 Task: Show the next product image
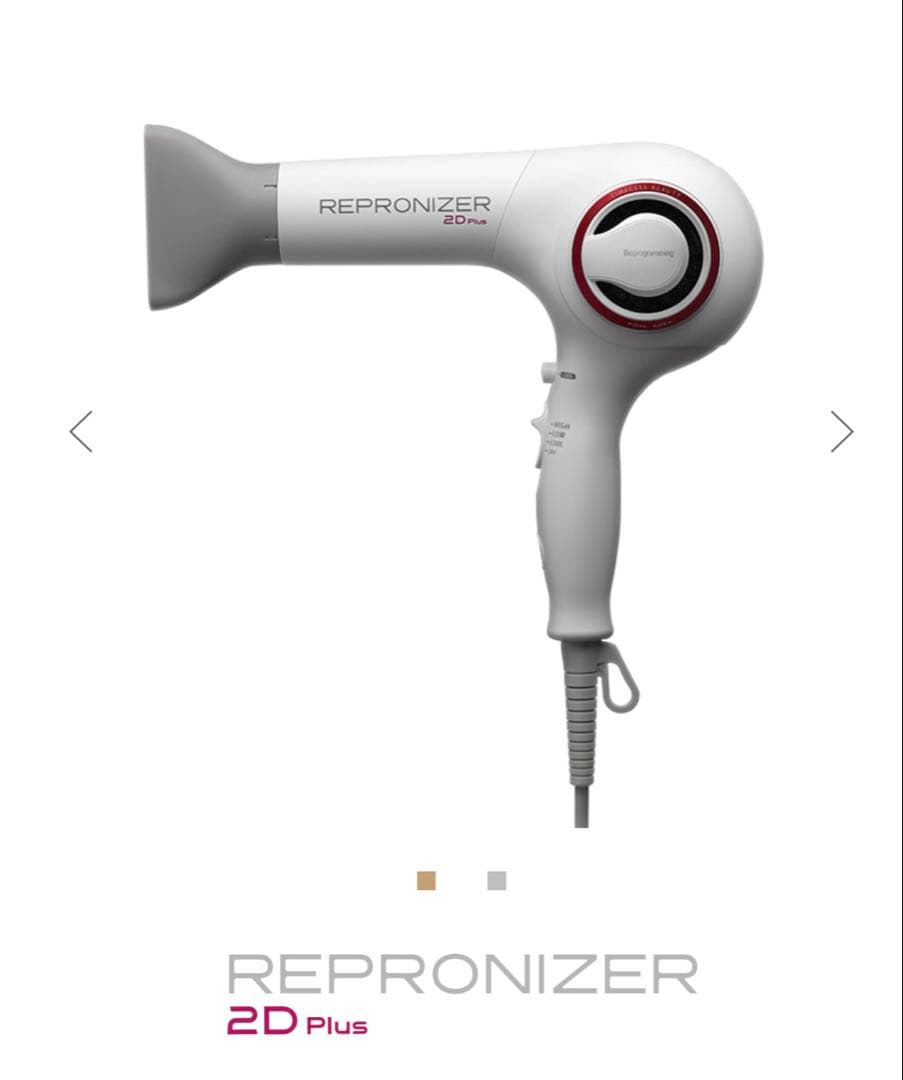842,432
